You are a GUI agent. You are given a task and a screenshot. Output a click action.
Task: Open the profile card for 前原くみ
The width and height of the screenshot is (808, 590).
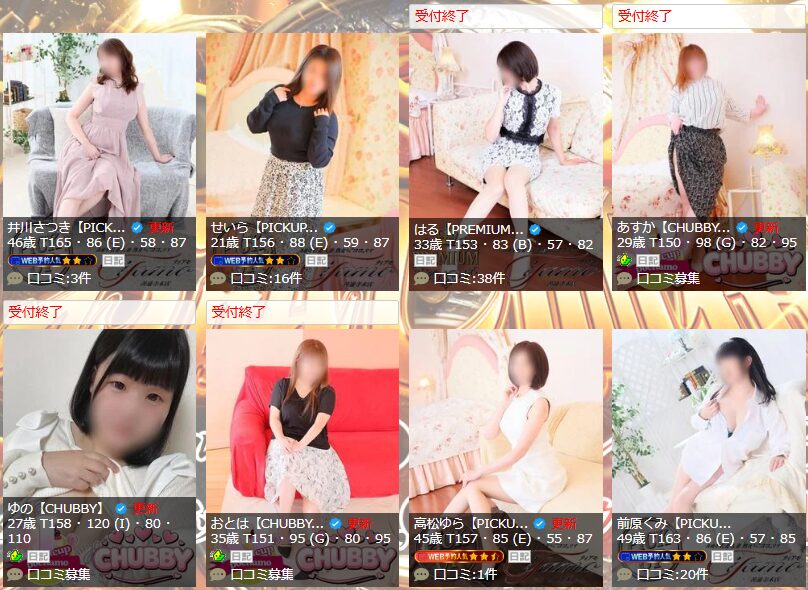coord(708,420)
